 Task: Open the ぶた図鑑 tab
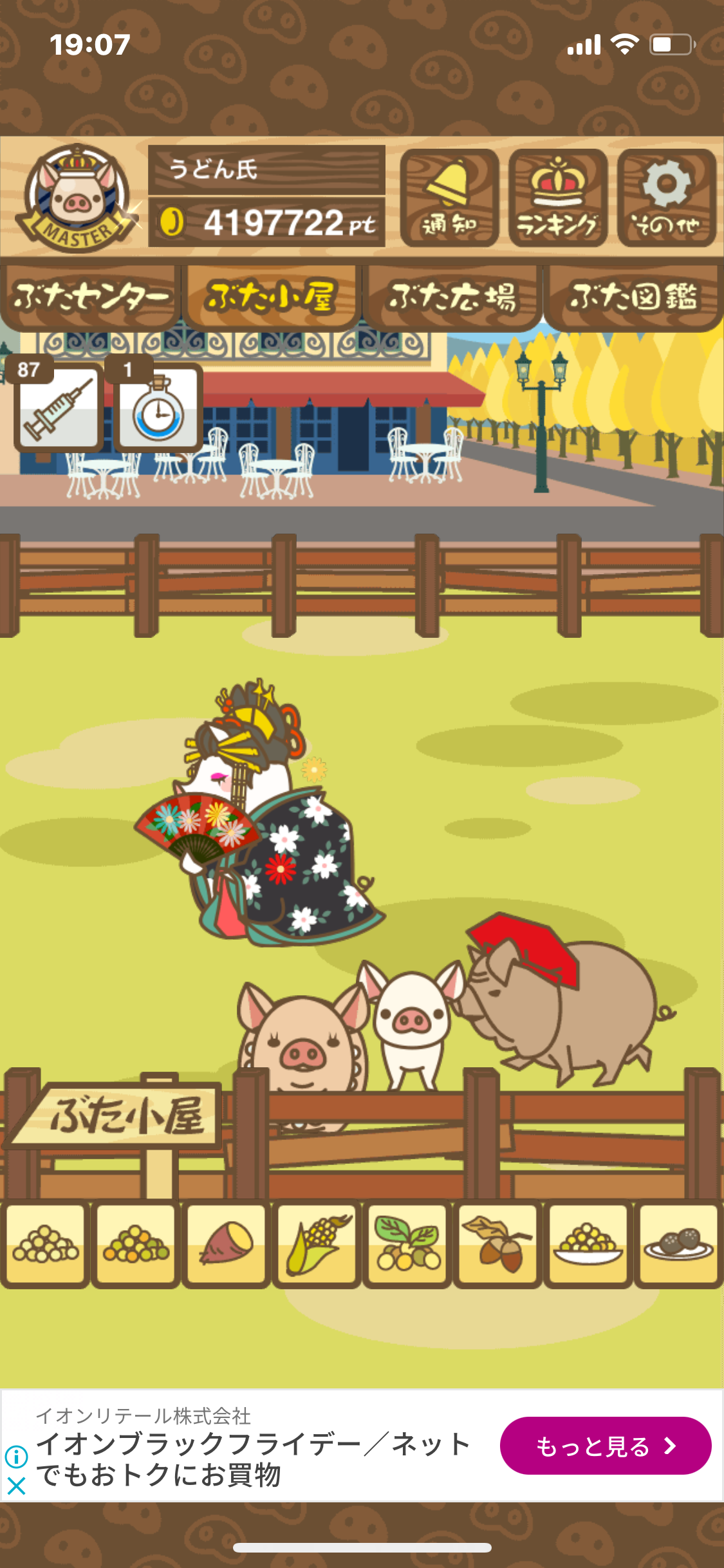[633, 297]
